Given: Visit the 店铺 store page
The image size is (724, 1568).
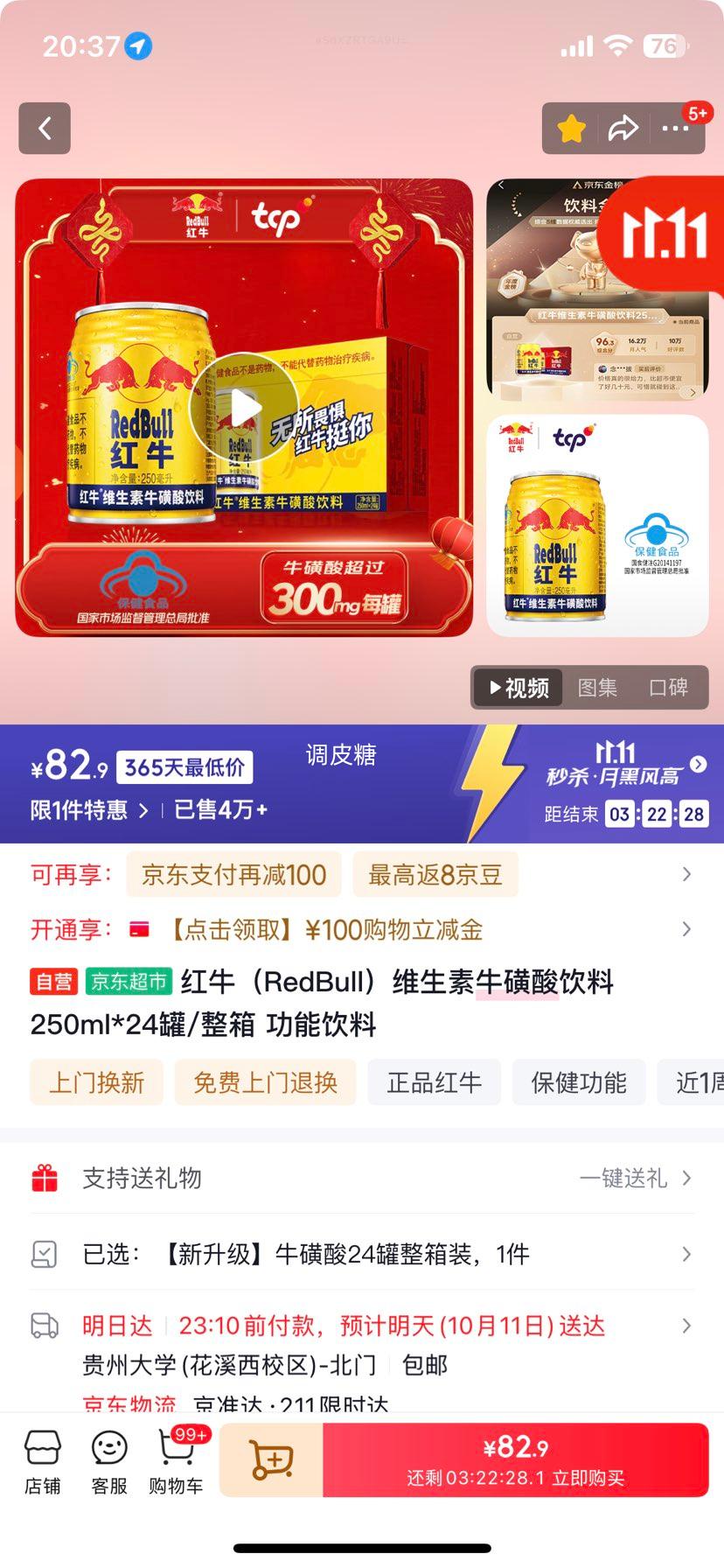Looking at the screenshot, I should click(x=42, y=1463).
